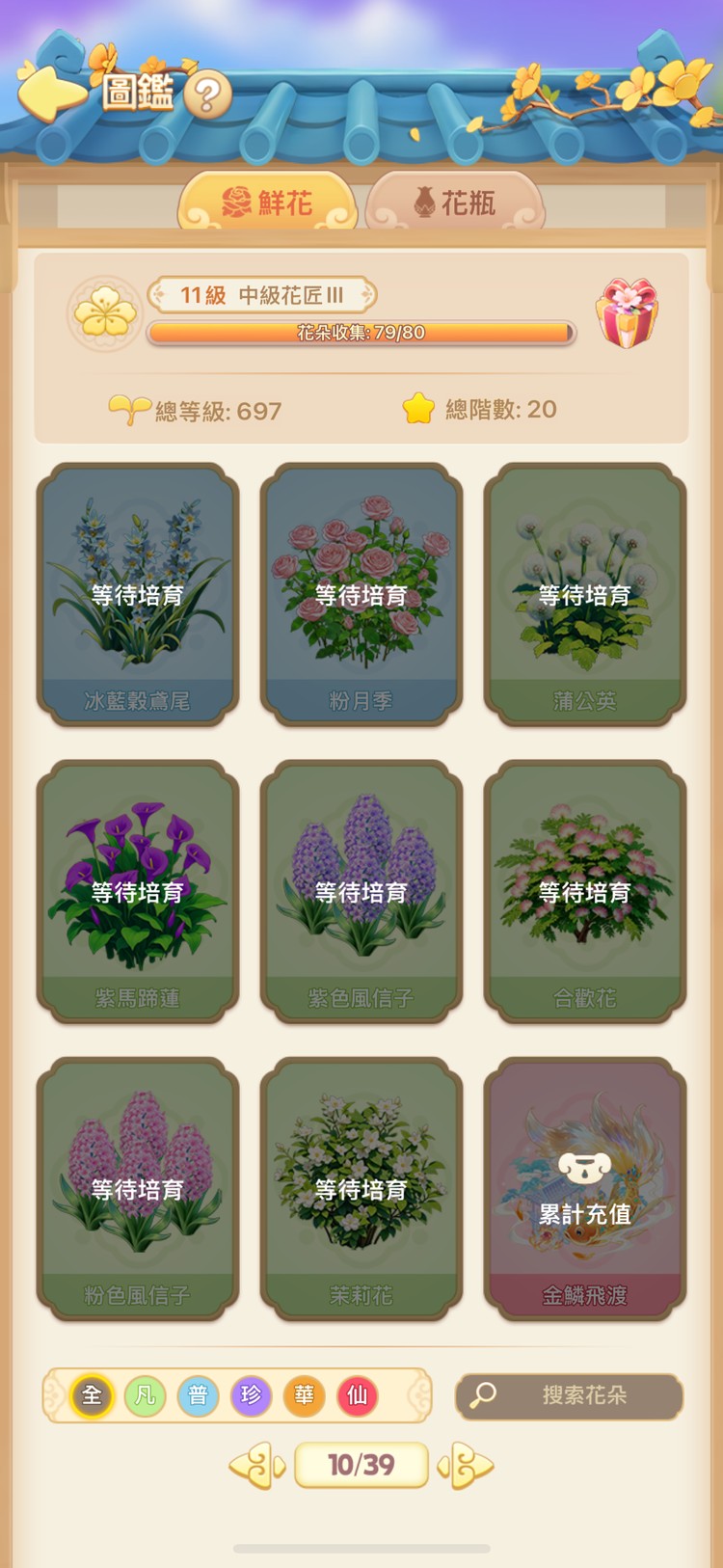Go to previous page with left pagination arrow
Viewport: 723px width, 1568px height.
(256, 1465)
